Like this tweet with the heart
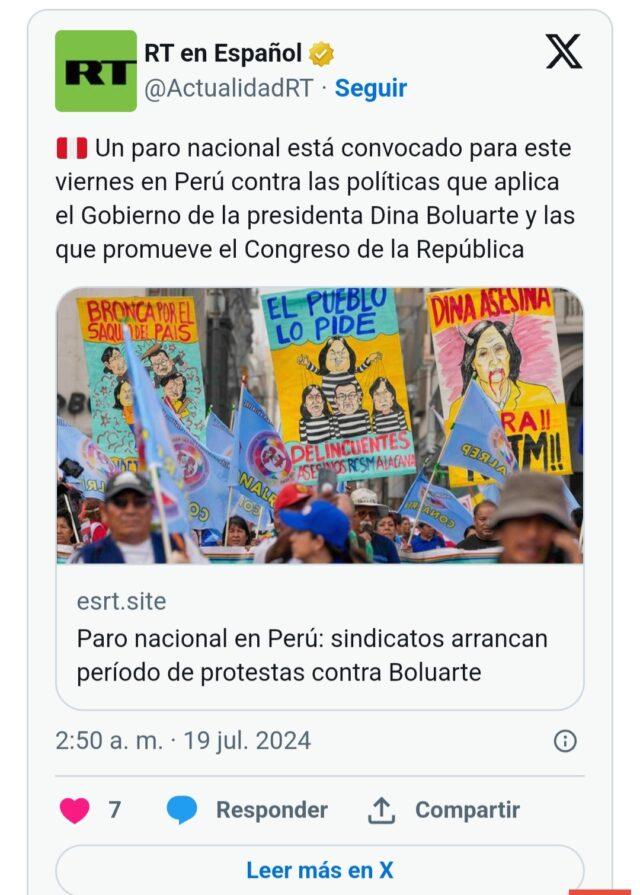Screen dimensions: 640x895 (x=75, y=809)
